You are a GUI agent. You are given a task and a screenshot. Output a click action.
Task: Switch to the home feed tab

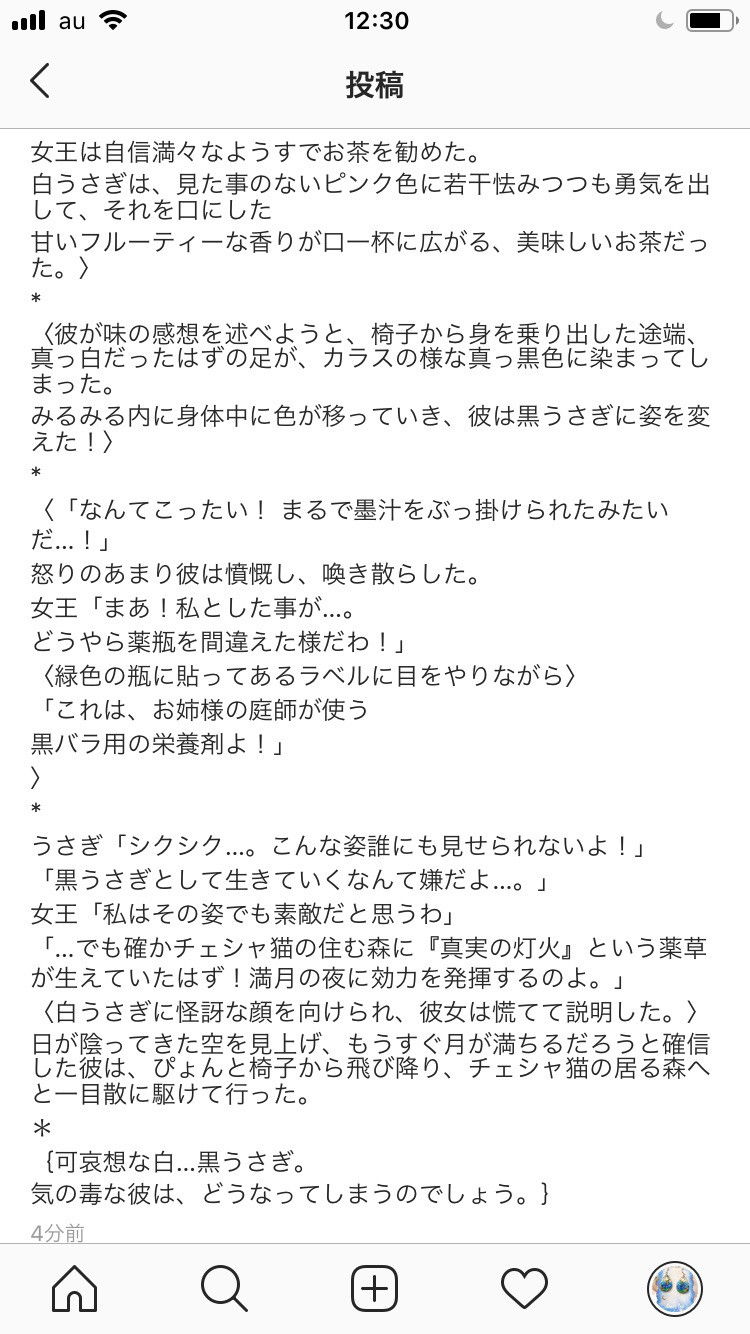tap(75, 1288)
